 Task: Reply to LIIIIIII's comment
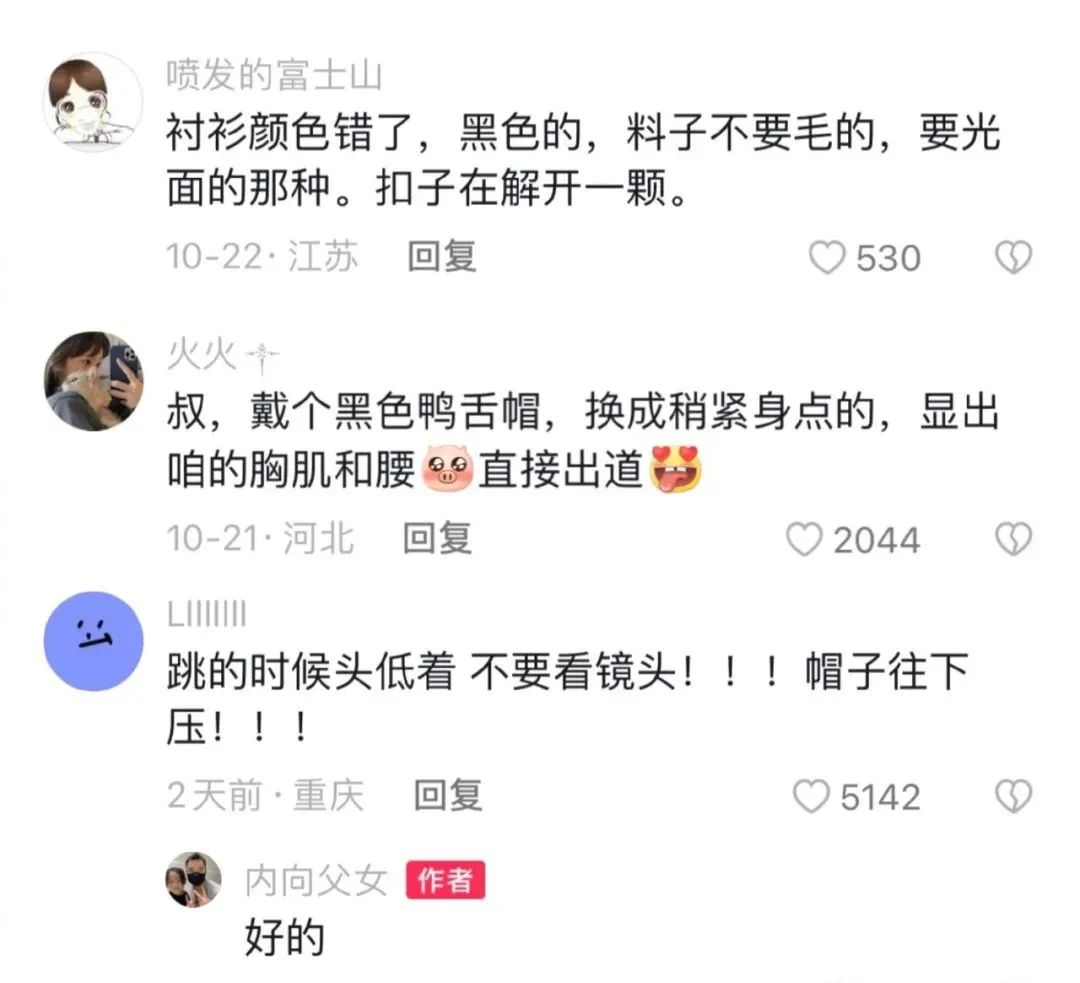(448, 796)
